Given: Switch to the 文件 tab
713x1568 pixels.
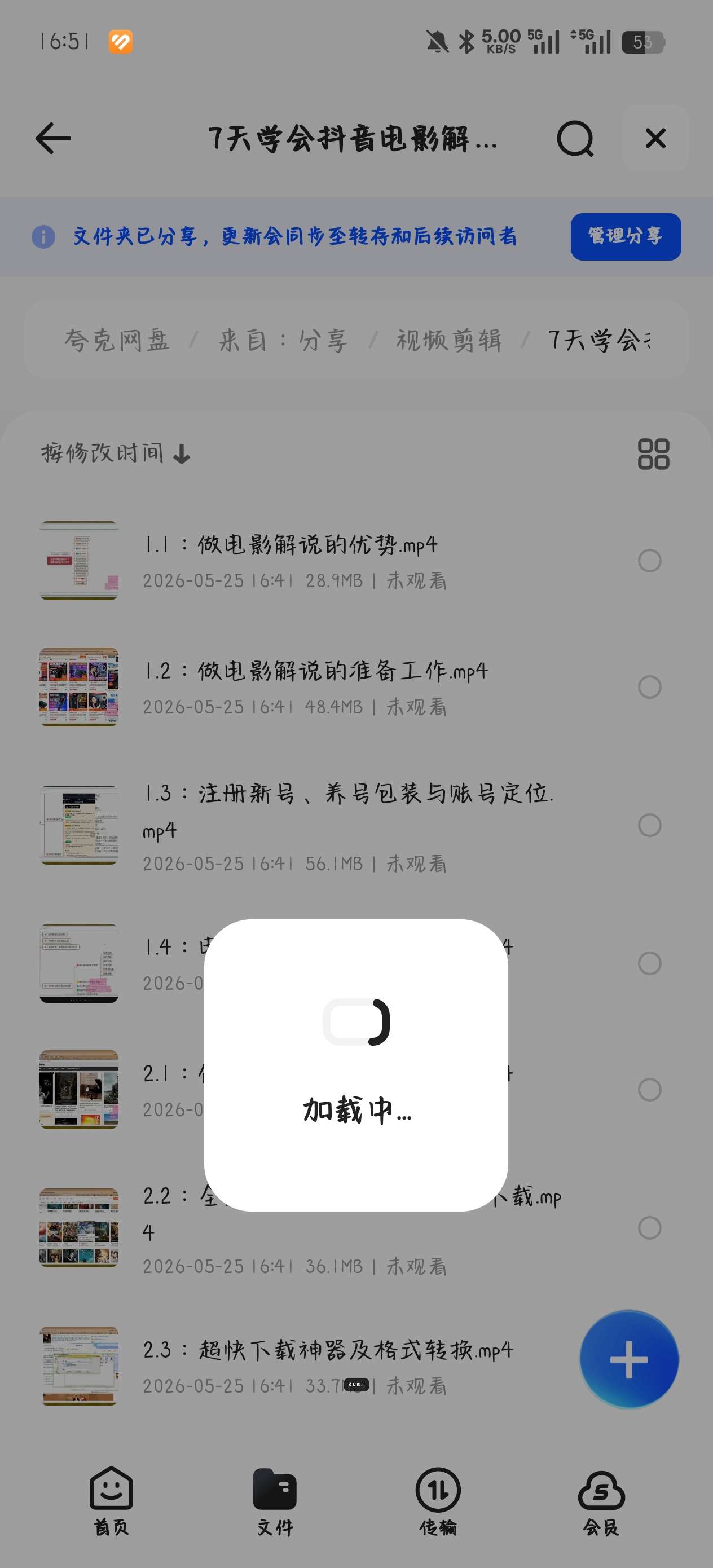Looking at the screenshot, I should pos(275,1500).
